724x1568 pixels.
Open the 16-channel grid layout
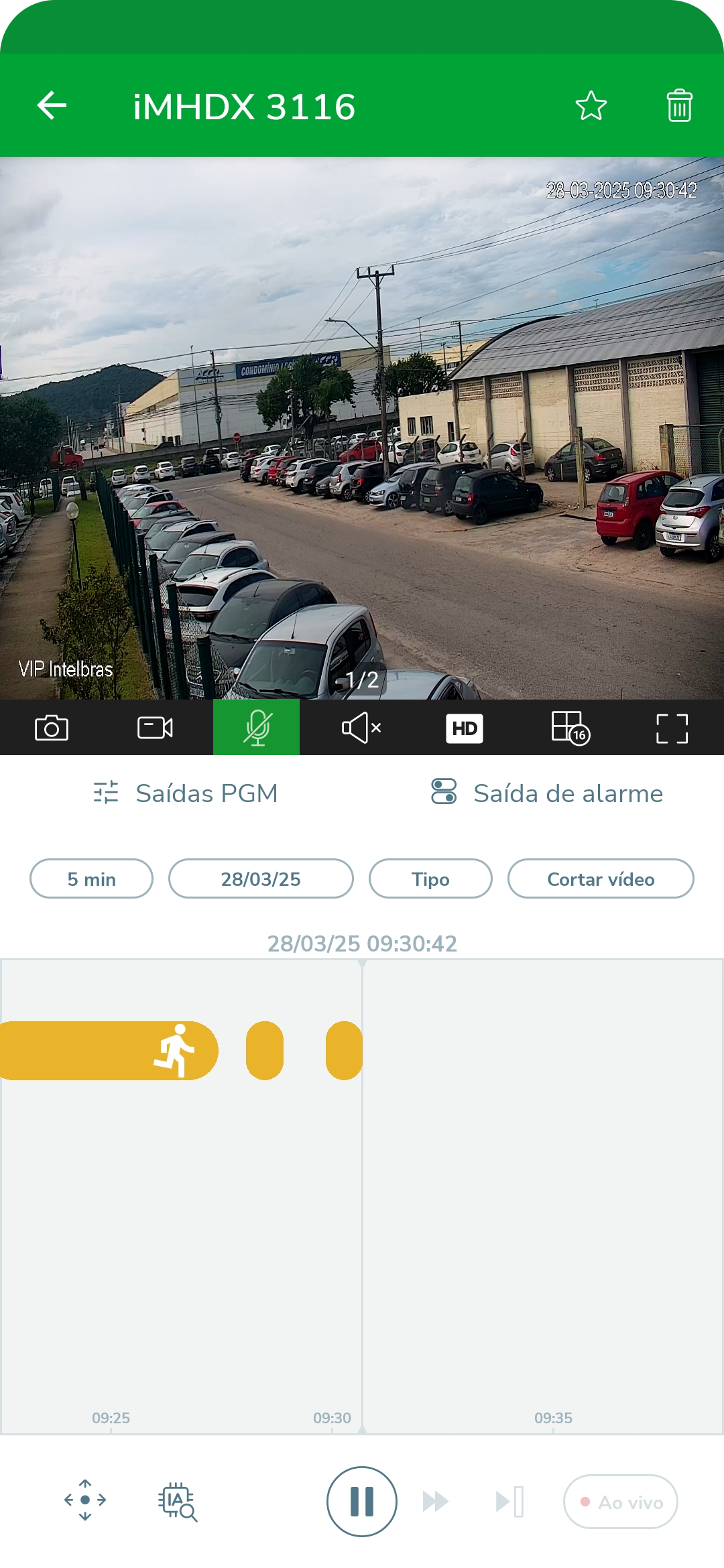tap(570, 728)
